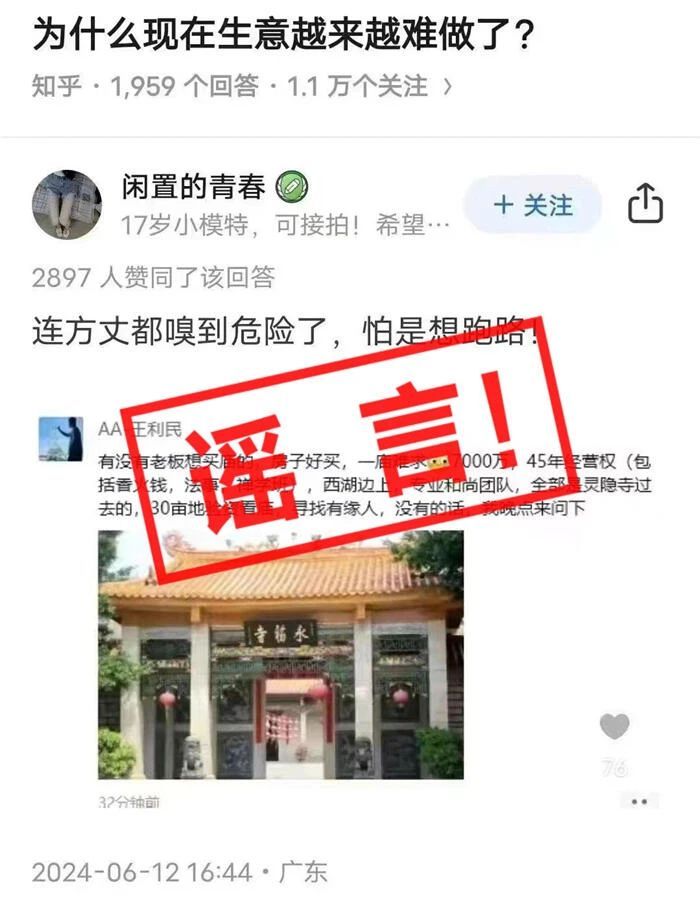
Task: Open 闲置的青春's profile avatar
Action: click(x=67, y=205)
